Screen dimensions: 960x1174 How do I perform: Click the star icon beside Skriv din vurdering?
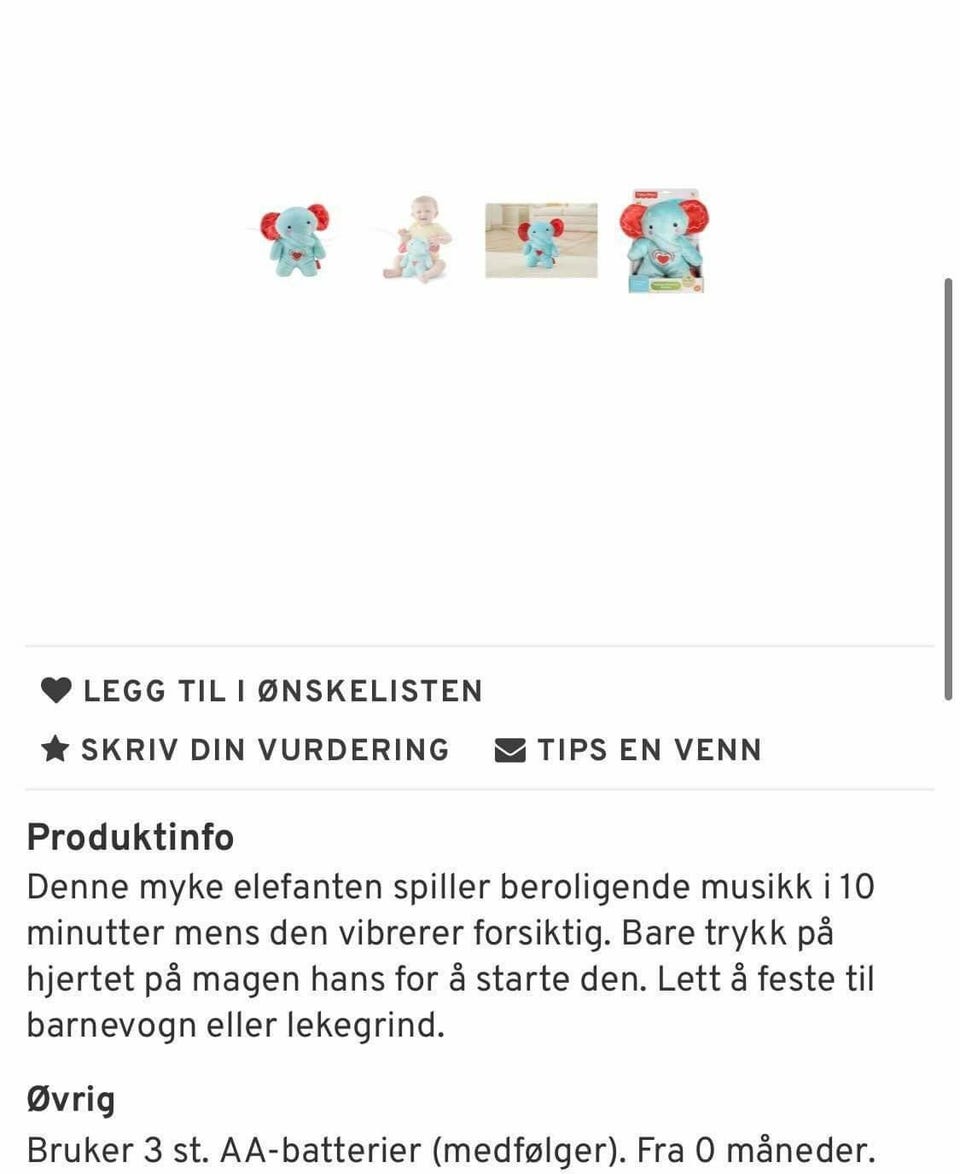56,749
